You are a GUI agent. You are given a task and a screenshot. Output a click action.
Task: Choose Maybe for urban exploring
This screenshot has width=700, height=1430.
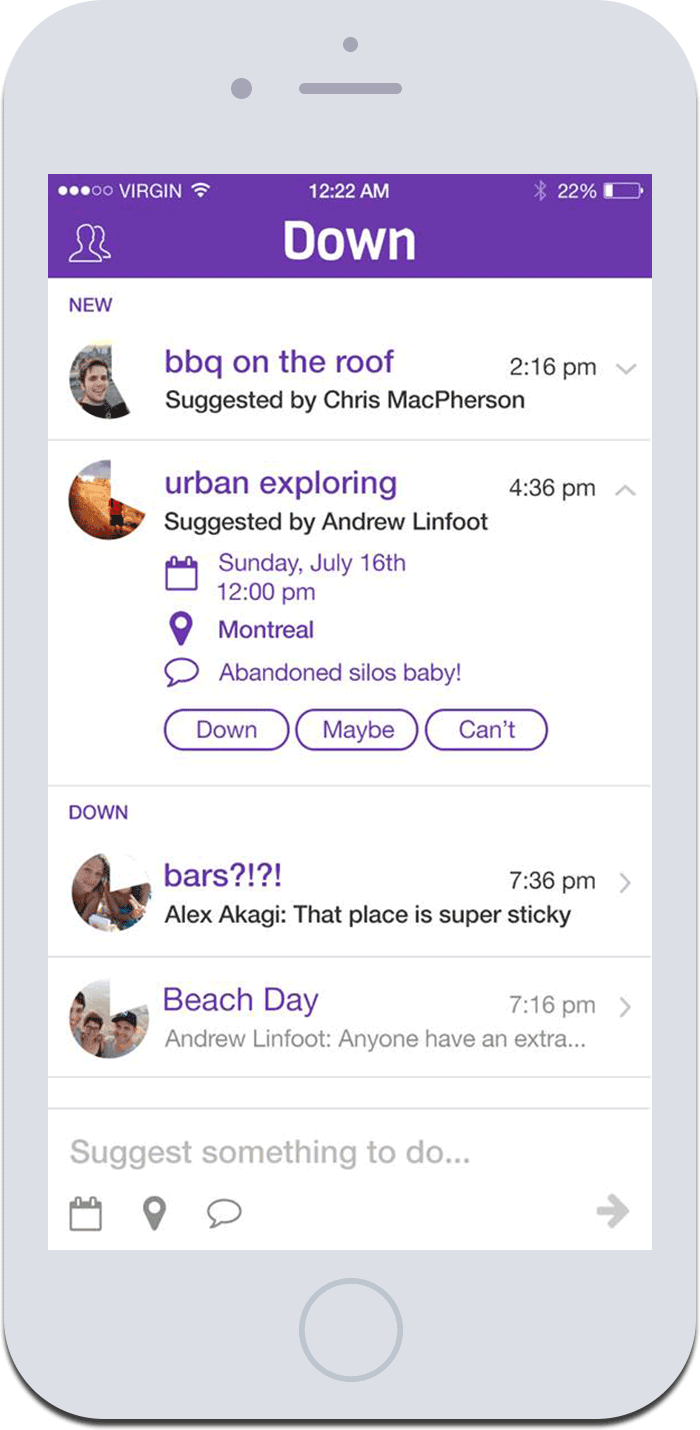coord(358,730)
